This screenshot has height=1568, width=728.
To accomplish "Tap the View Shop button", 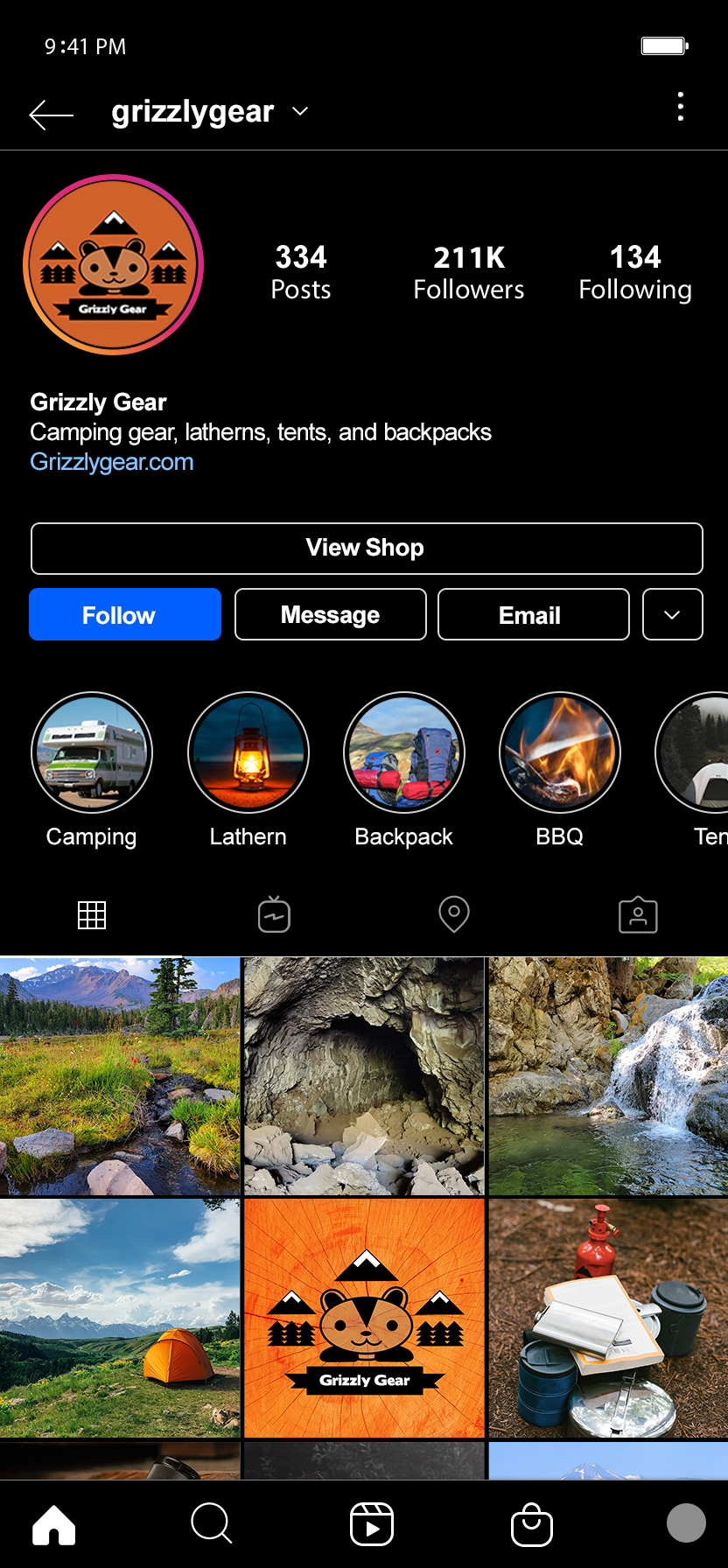I will point(367,548).
